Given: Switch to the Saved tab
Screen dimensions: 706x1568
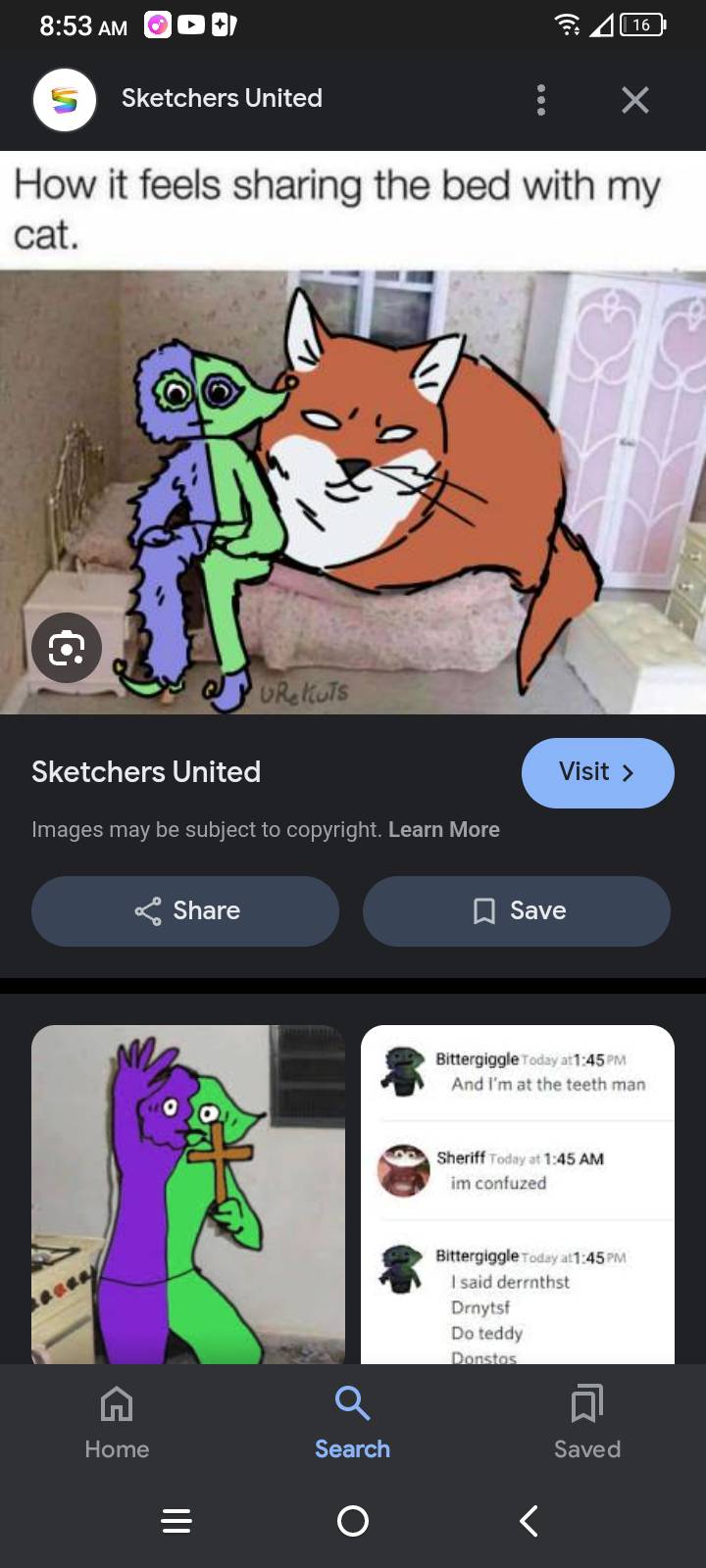Looking at the screenshot, I should point(586,1421).
